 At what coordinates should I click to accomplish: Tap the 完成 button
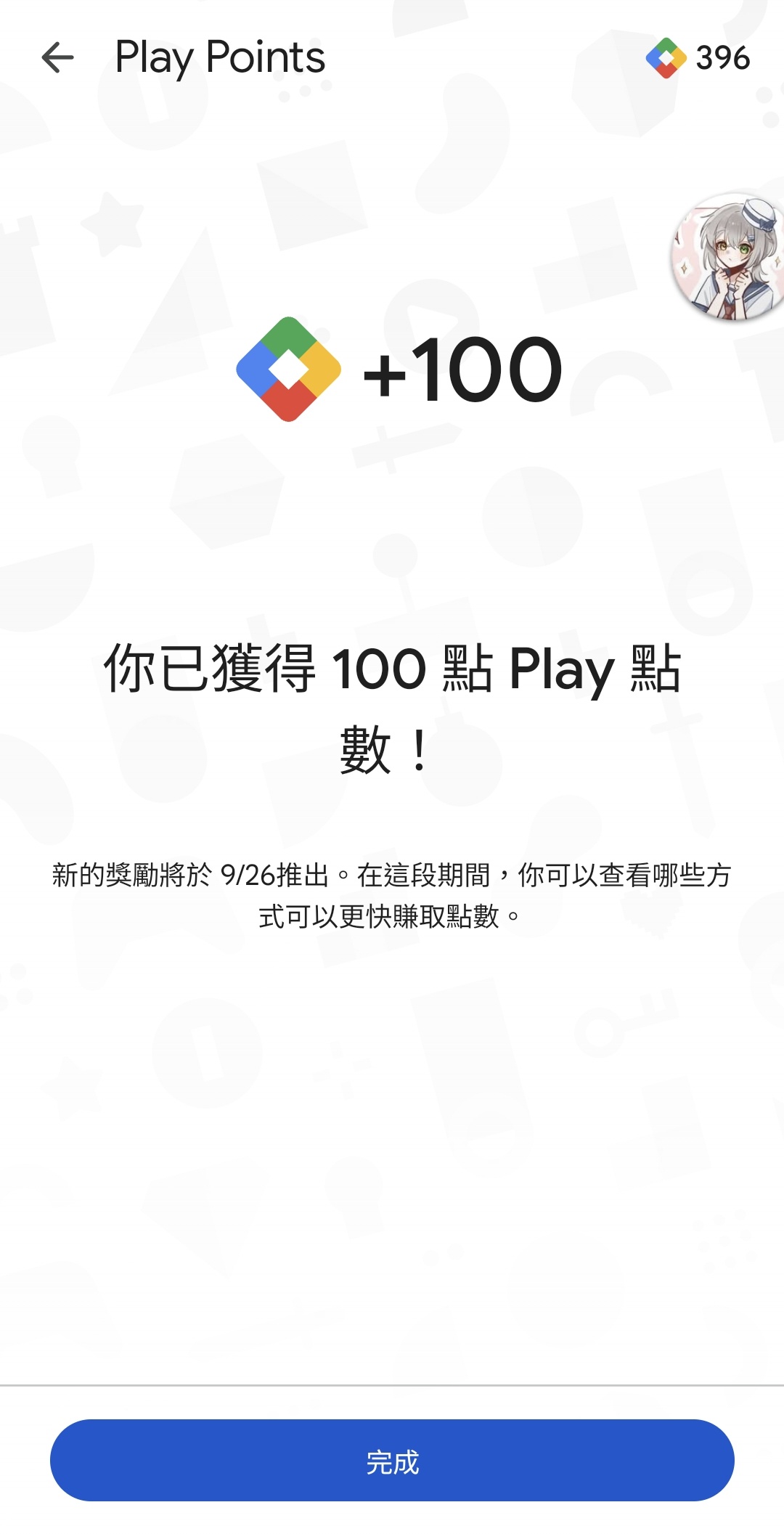pos(392,1460)
